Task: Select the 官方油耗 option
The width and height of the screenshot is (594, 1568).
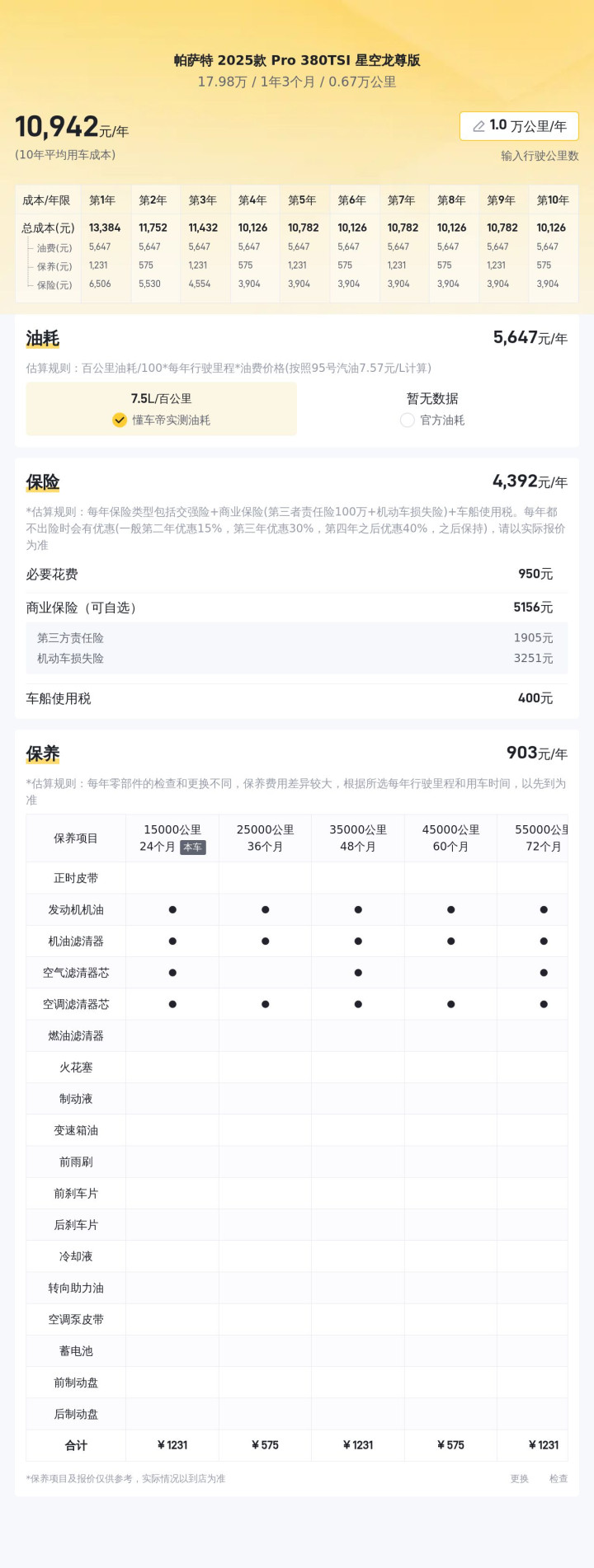Action: 432,409
